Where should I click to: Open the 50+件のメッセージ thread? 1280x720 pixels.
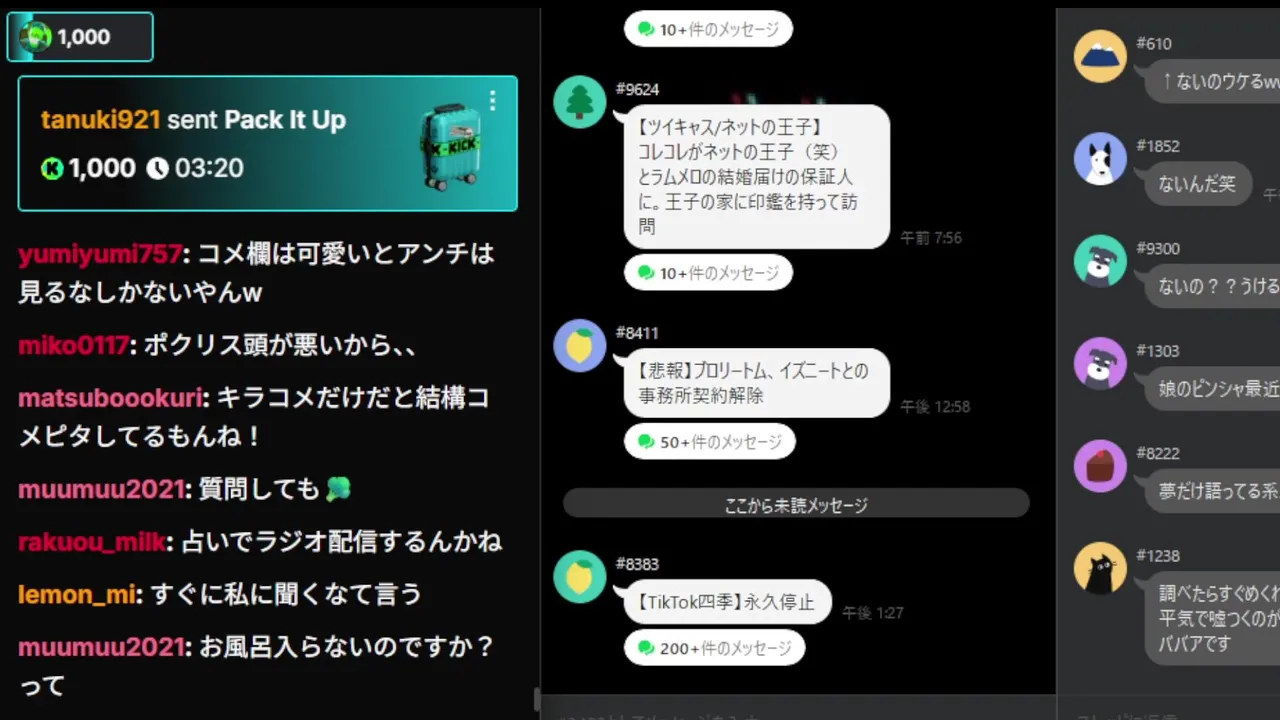pyautogui.click(x=709, y=441)
